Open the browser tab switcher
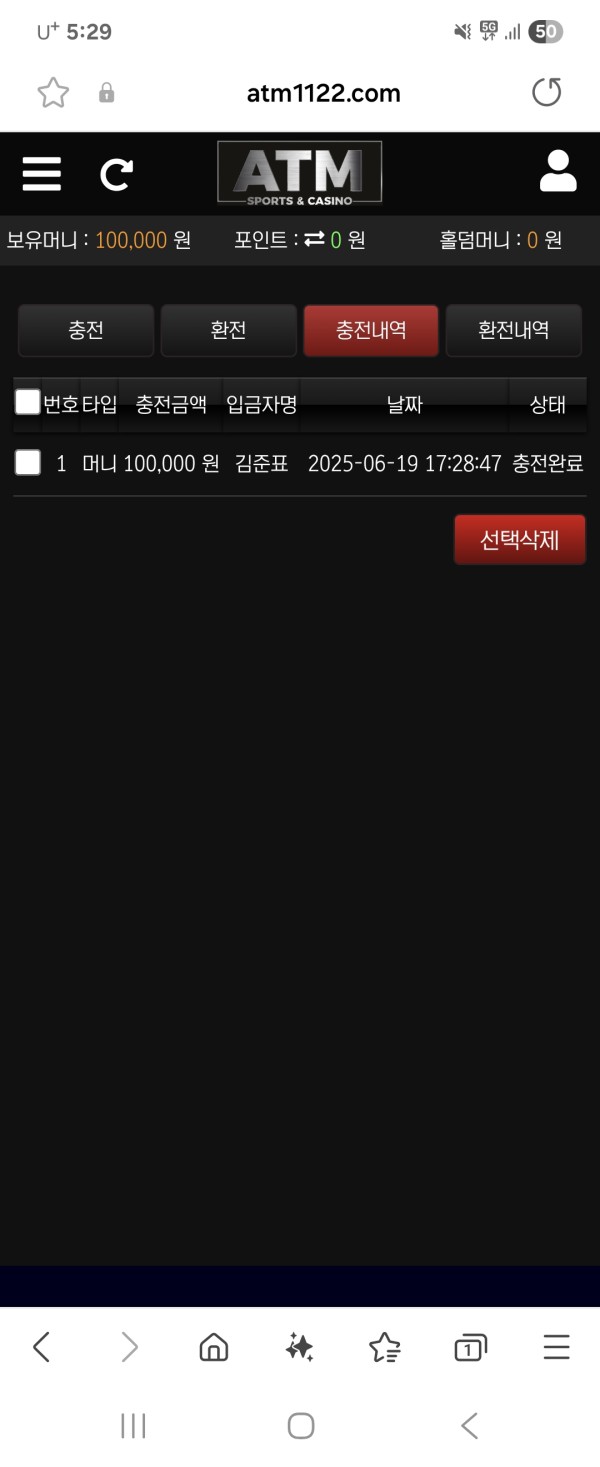600x1467 pixels. point(470,1348)
